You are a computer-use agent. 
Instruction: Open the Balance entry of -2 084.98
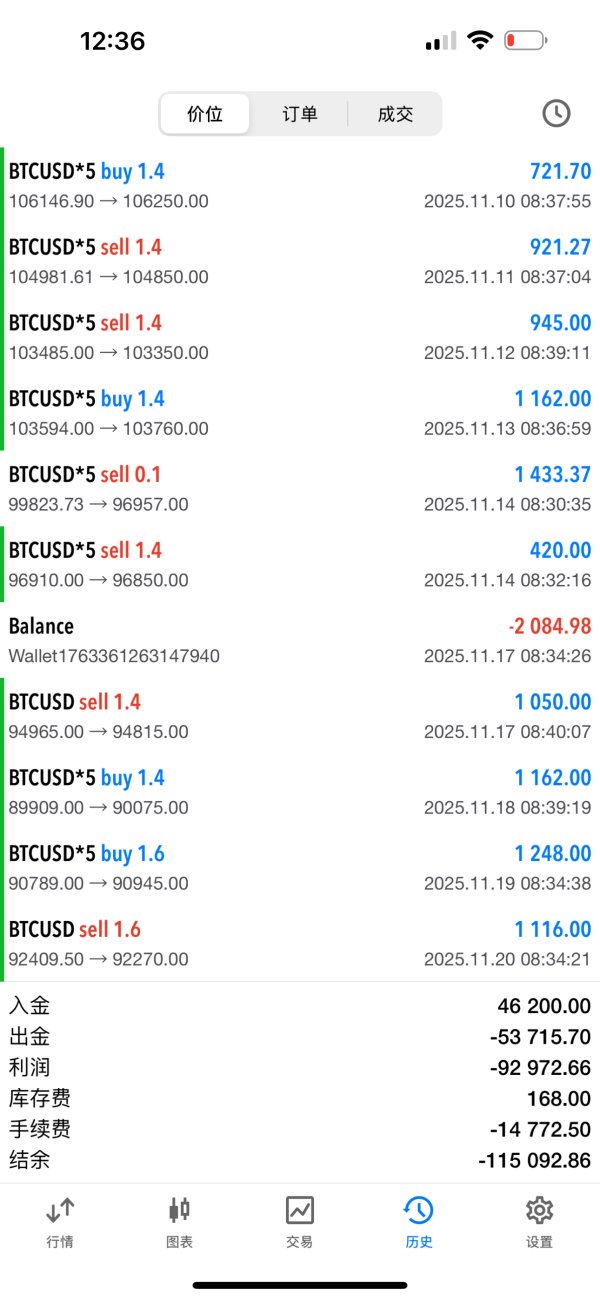click(x=300, y=641)
